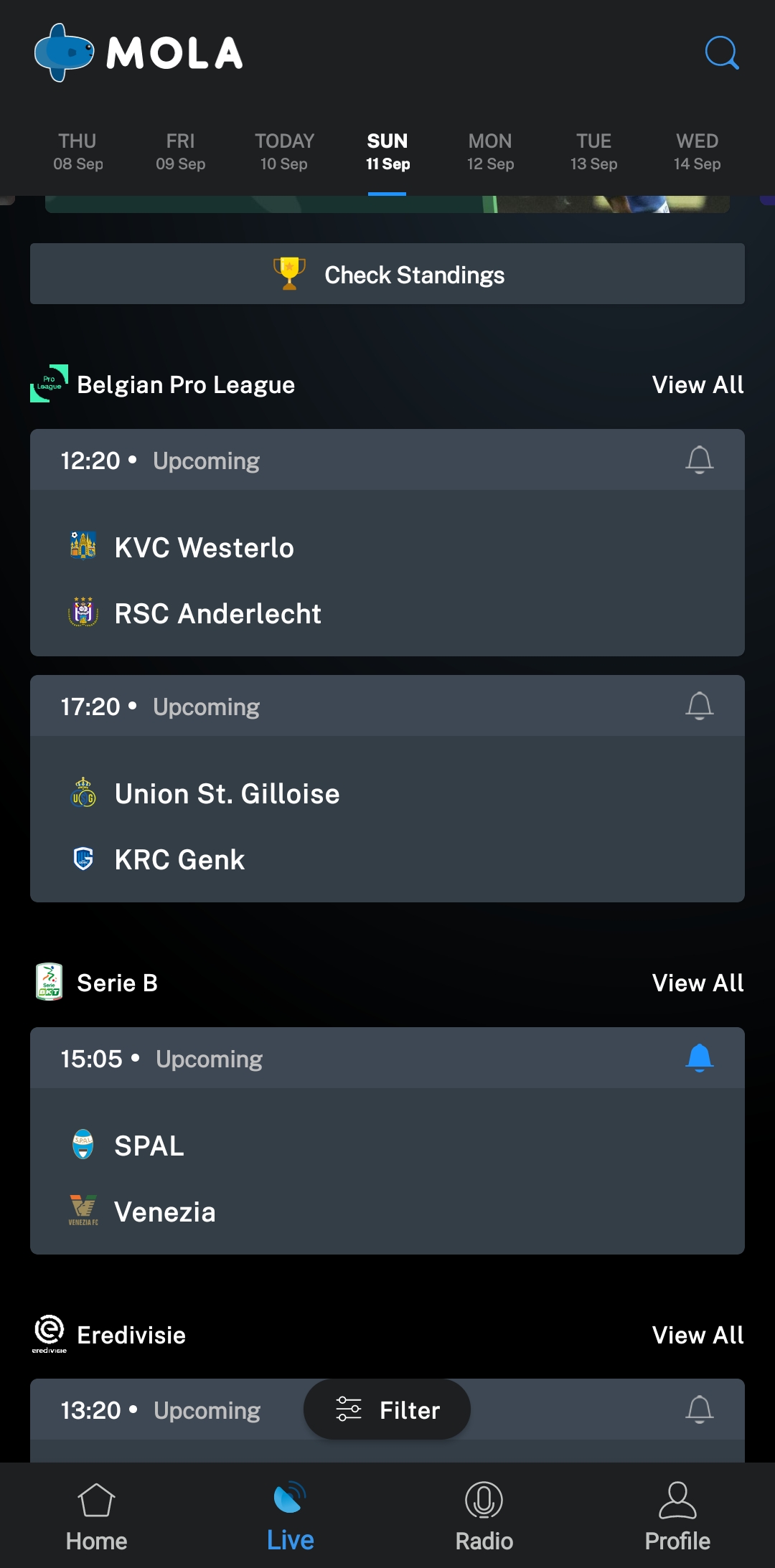Image resolution: width=775 pixels, height=1568 pixels.
Task: View all Belgian Pro League matches
Action: click(697, 384)
